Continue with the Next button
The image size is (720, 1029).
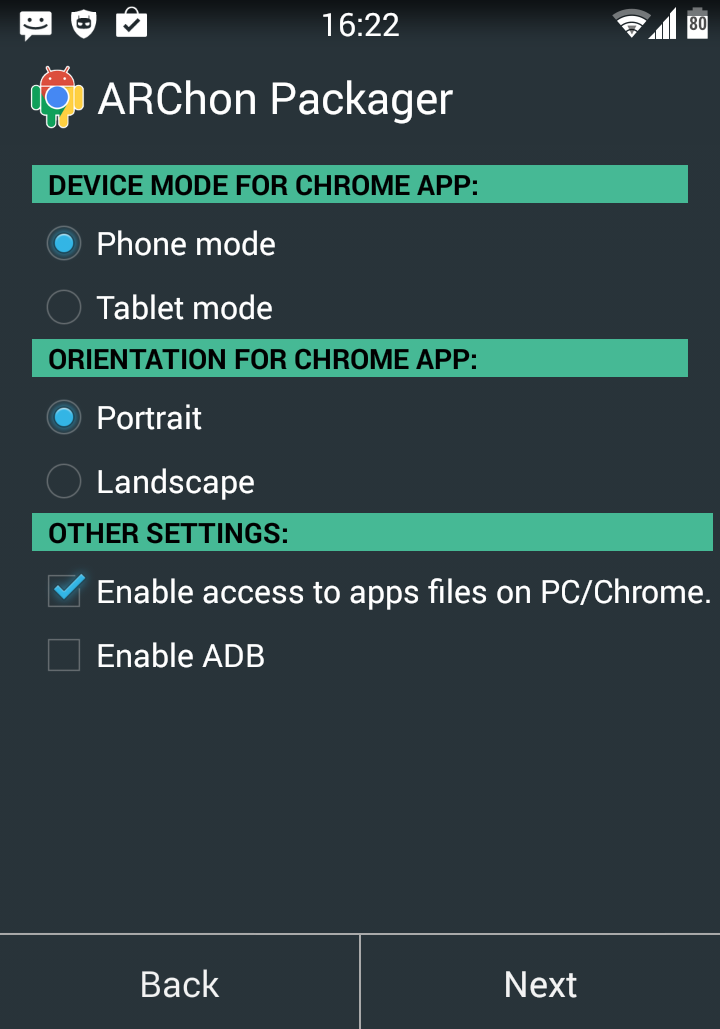point(540,984)
